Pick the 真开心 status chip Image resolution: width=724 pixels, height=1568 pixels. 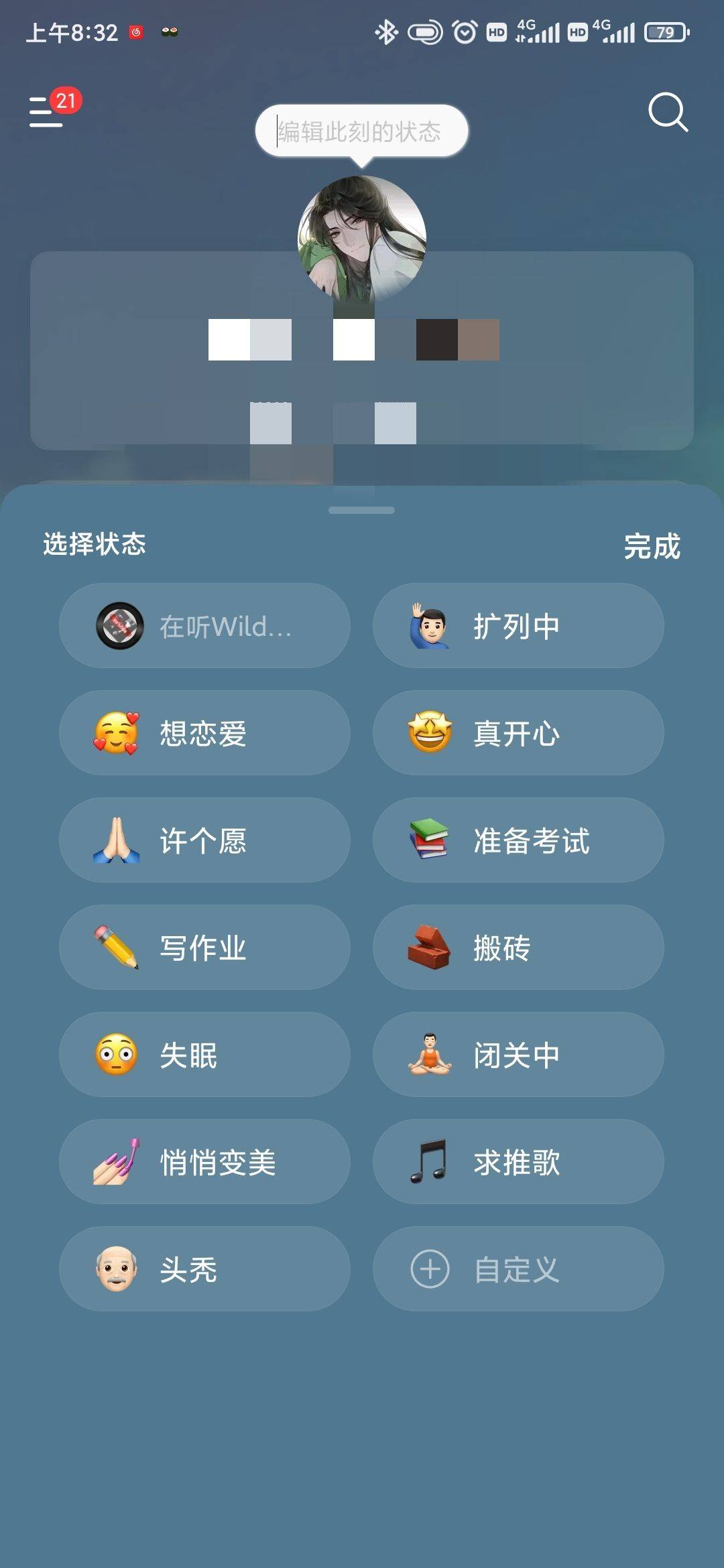518,733
